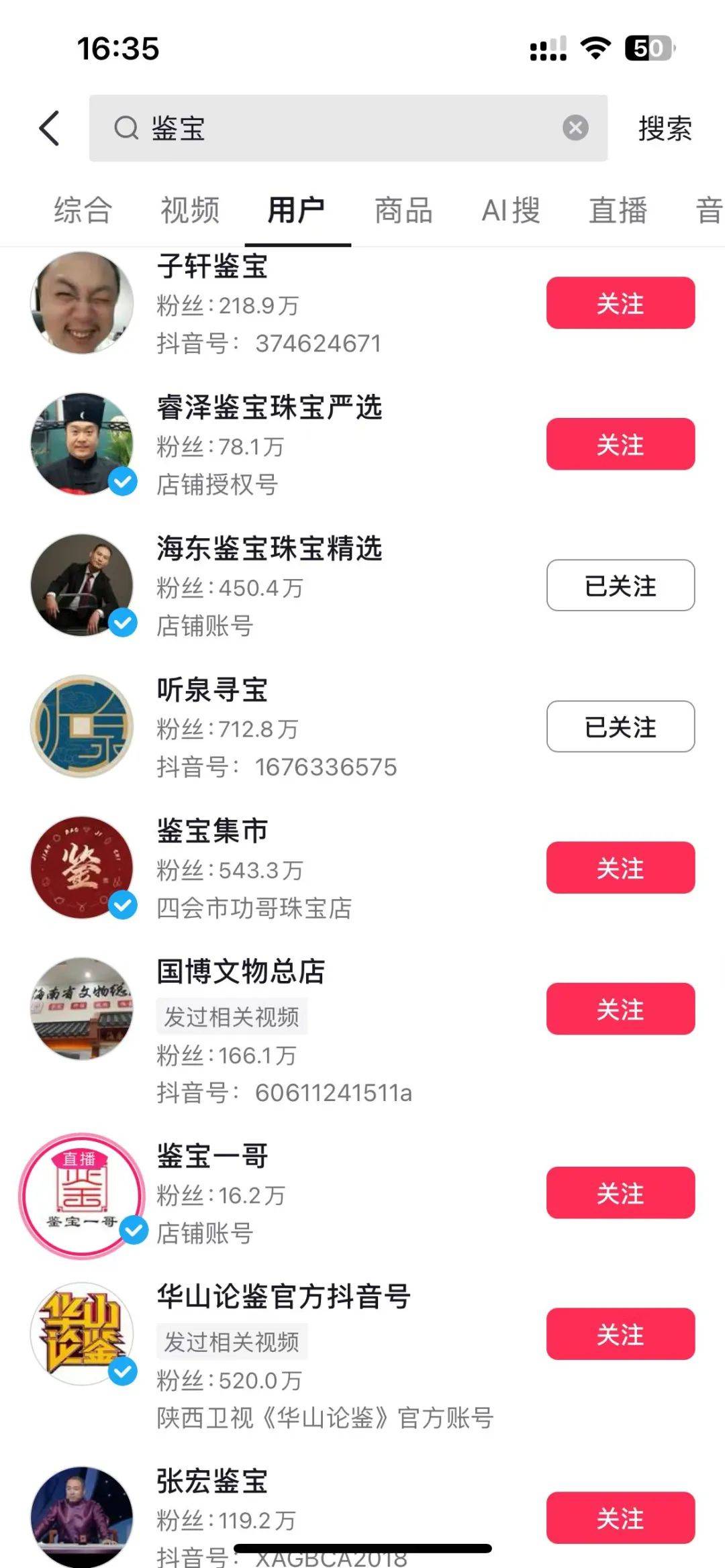
Task: Unfollow 听泉寻宝 via 已关注
Action: 620,727
